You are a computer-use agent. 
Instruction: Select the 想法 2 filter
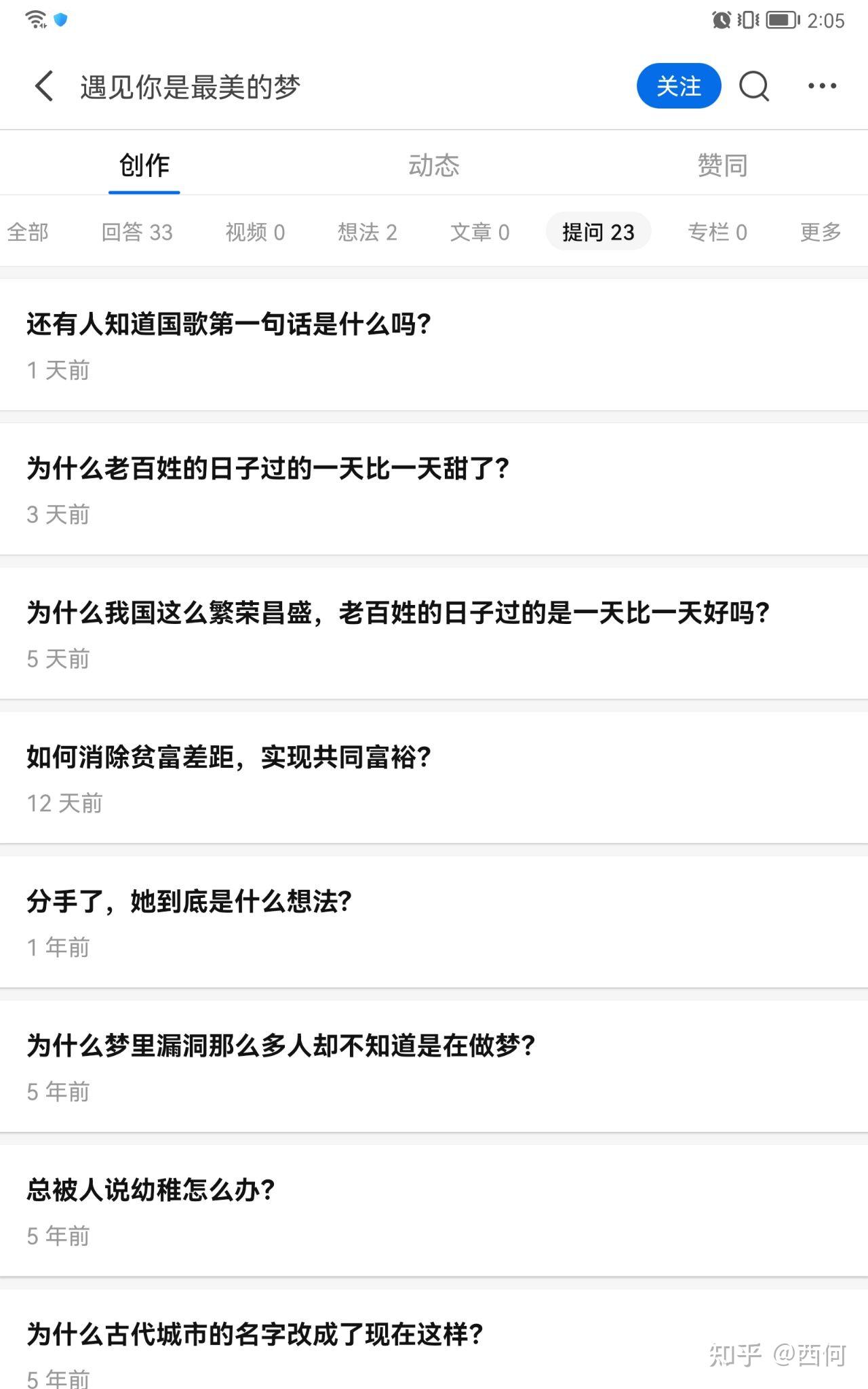[x=367, y=232]
